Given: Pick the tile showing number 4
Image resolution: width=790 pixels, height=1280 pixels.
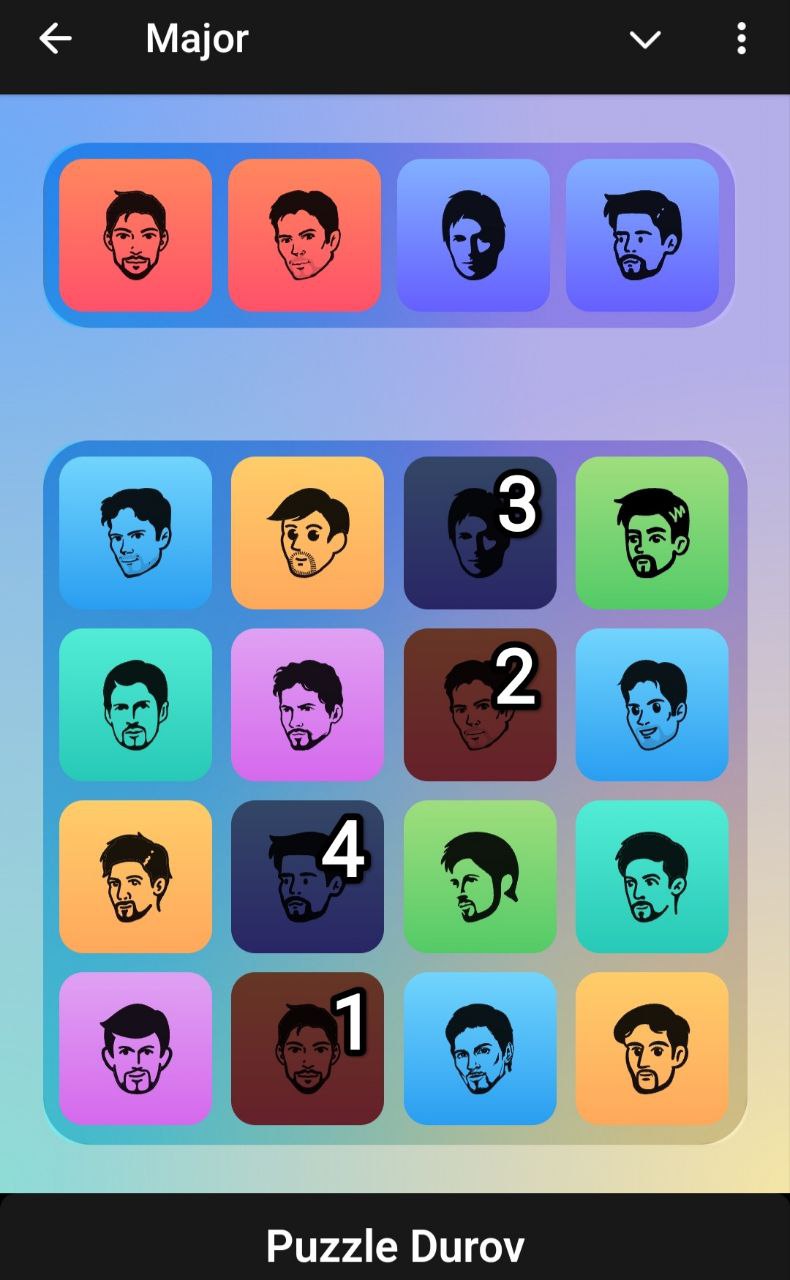Looking at the screenshot, I should tap(307, 876).
